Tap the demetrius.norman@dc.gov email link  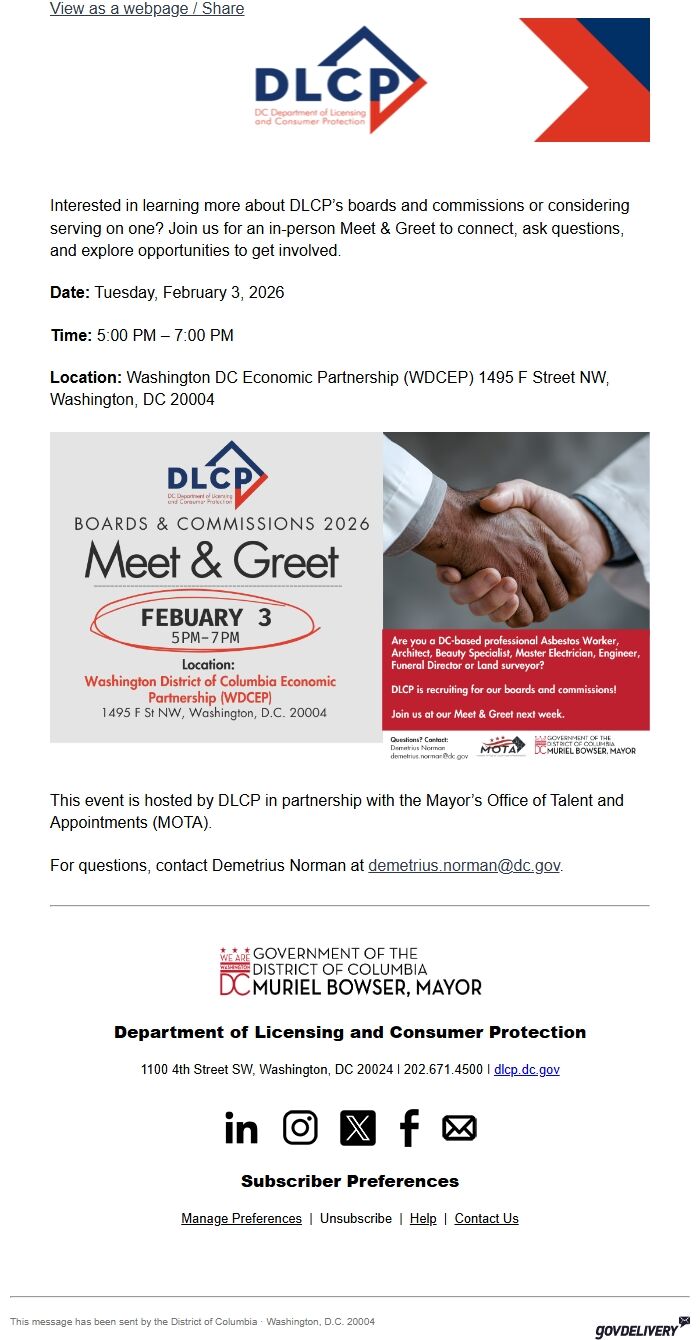pyautogui.click(x=464, y=866)
